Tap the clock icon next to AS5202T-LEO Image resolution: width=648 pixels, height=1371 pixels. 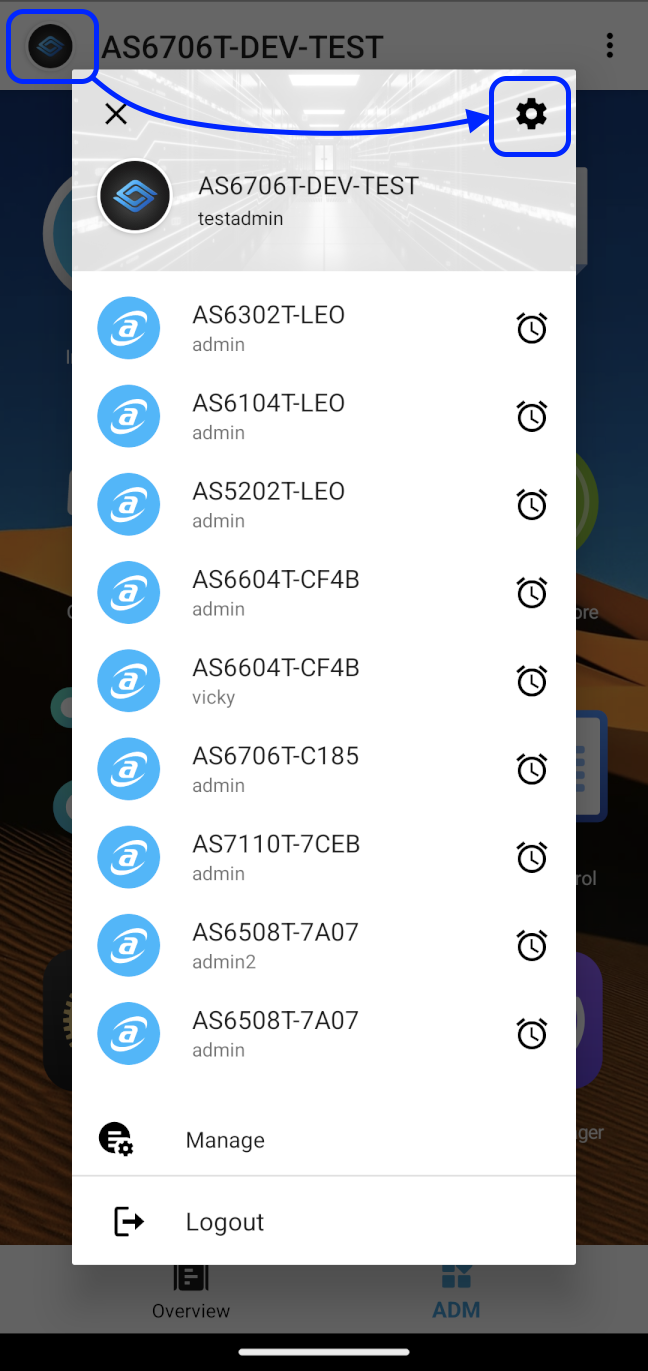pyautogui.click(x=531, y=505)
